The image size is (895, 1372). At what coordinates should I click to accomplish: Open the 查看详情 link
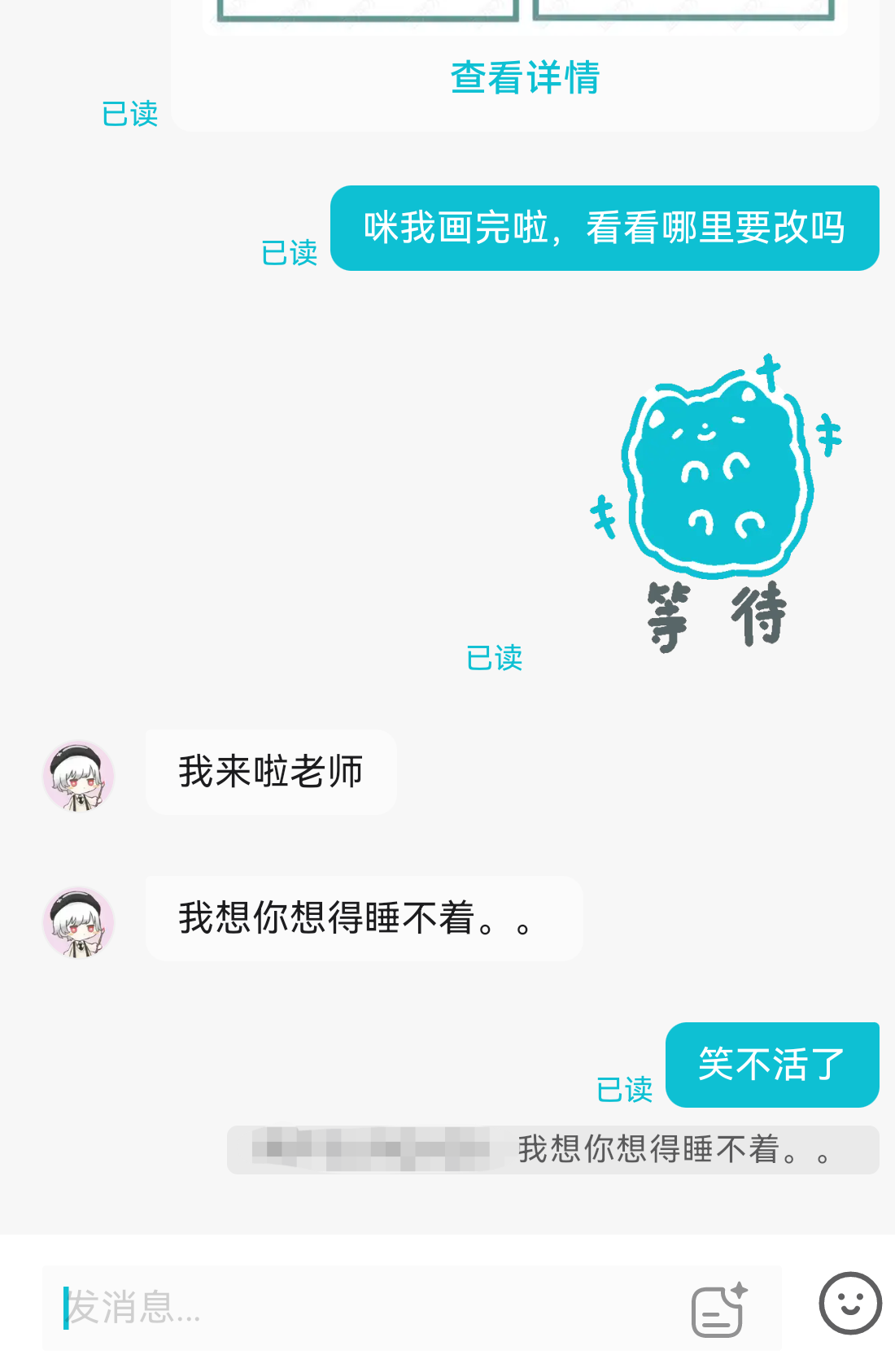[x=525, y=78]
